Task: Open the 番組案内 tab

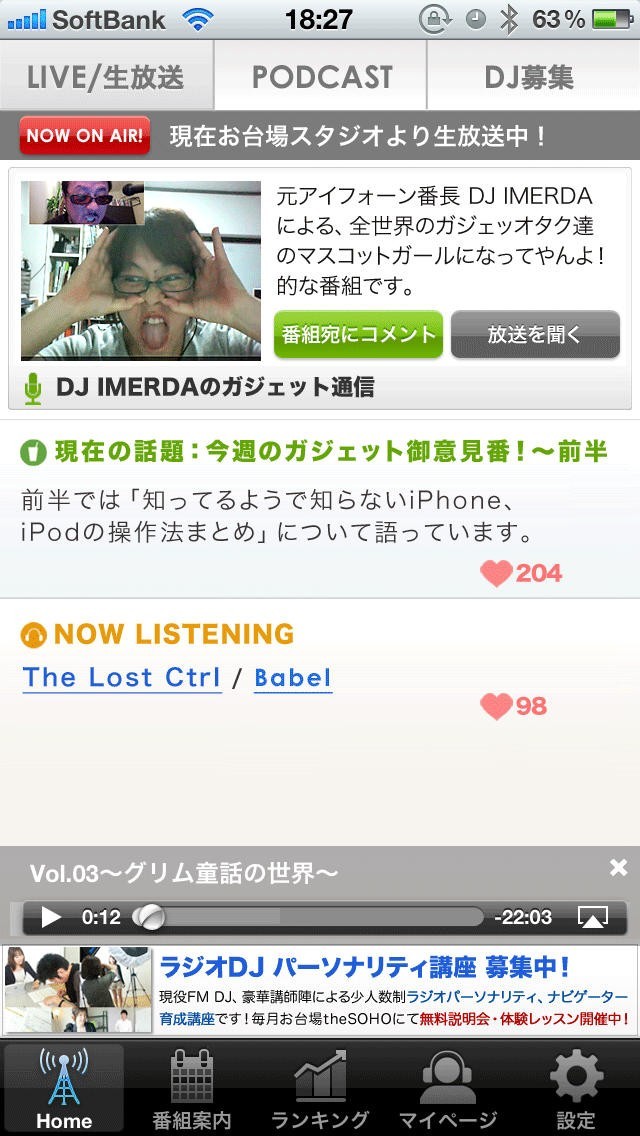Action: 192,1088
